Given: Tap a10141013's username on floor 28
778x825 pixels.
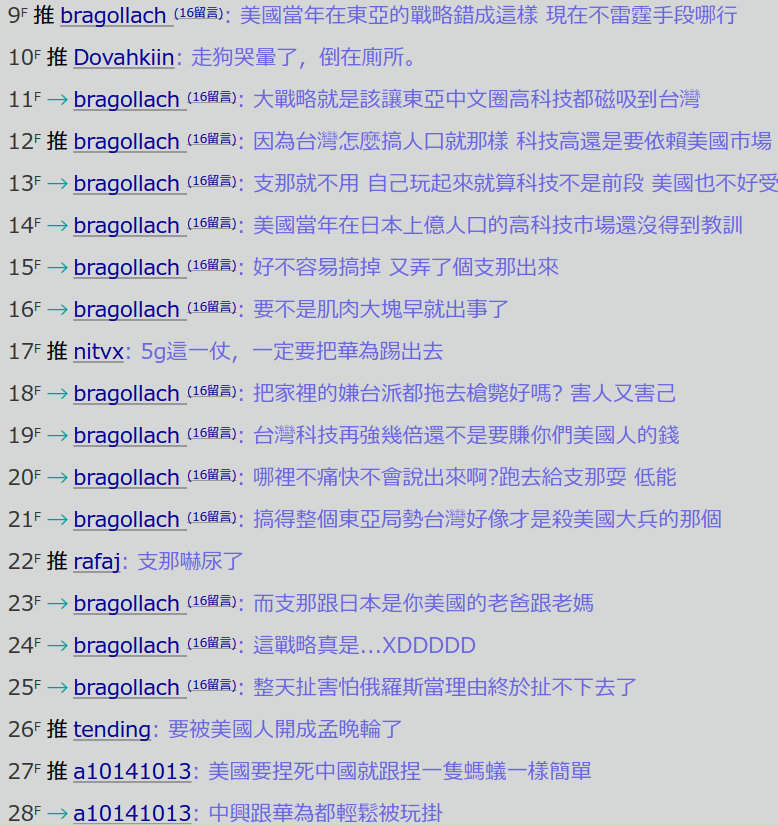Looking at the screenshot, I should click(132, 814).
